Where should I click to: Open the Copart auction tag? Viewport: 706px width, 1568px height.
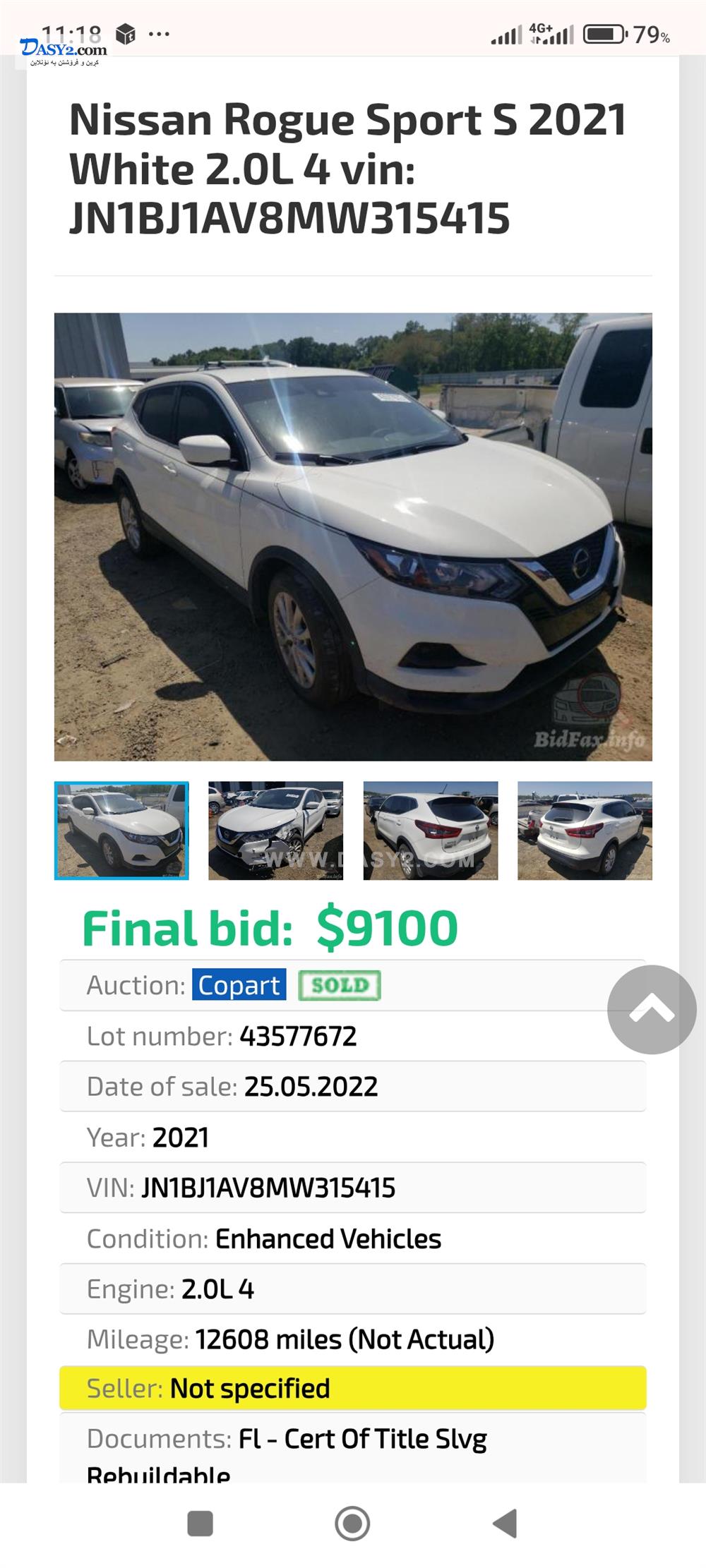click(x=239, y=985)
